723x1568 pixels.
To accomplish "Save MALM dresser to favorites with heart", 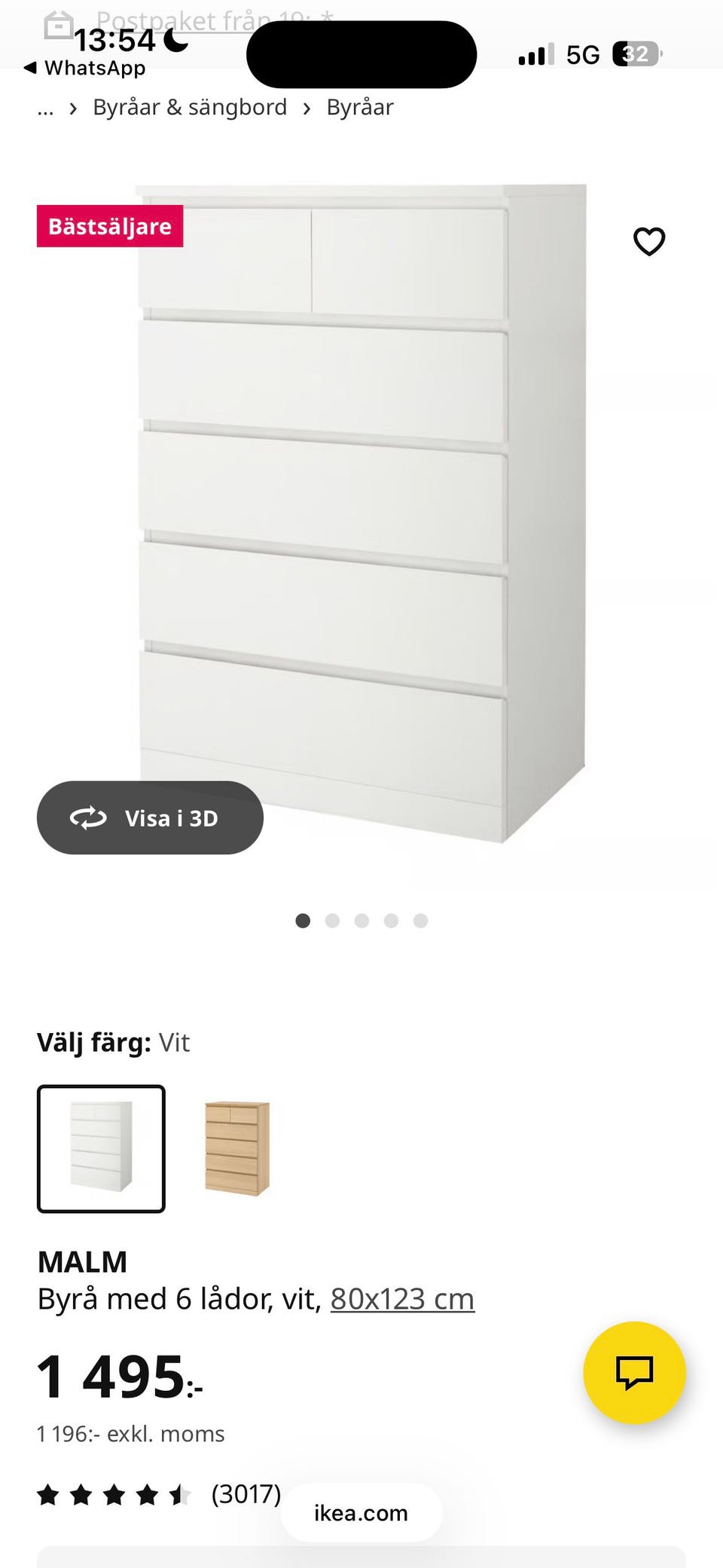I will coord(648,242).
